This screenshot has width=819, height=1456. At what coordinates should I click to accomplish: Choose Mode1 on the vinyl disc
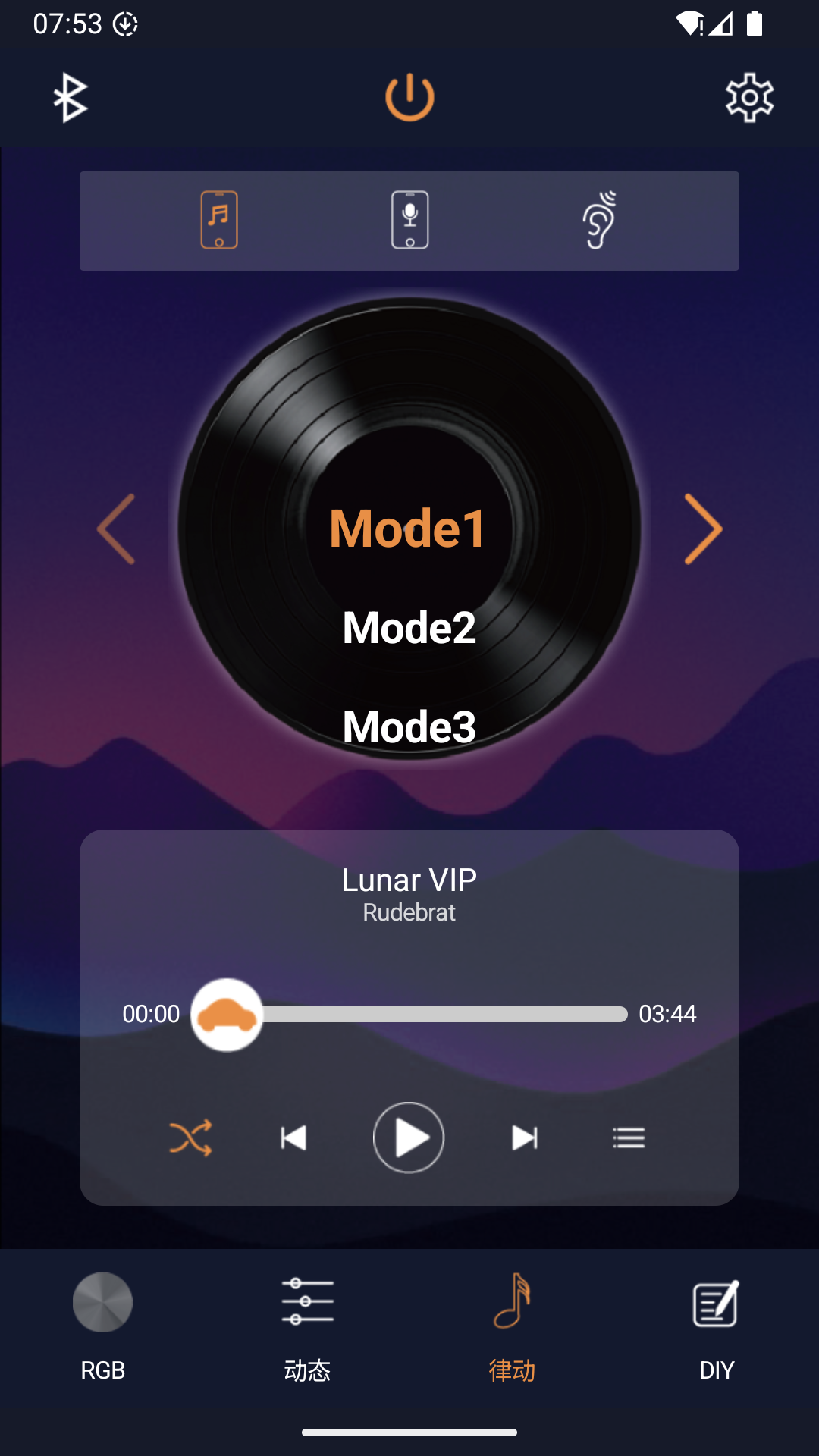click(408, 529)
